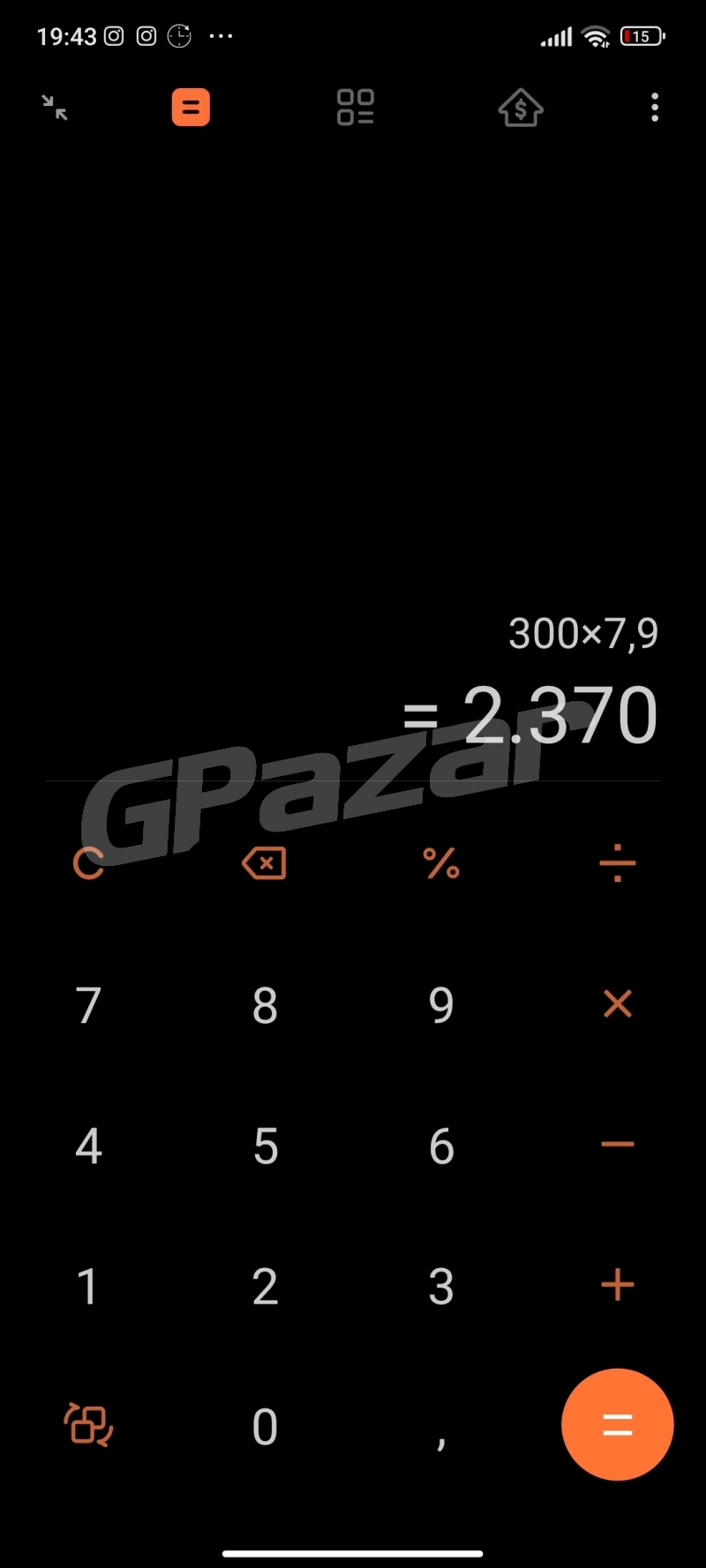Switch to scientific keypad layout
Image resolution: width=706 pixels, height=1568 pixels.
[88, 1424]
